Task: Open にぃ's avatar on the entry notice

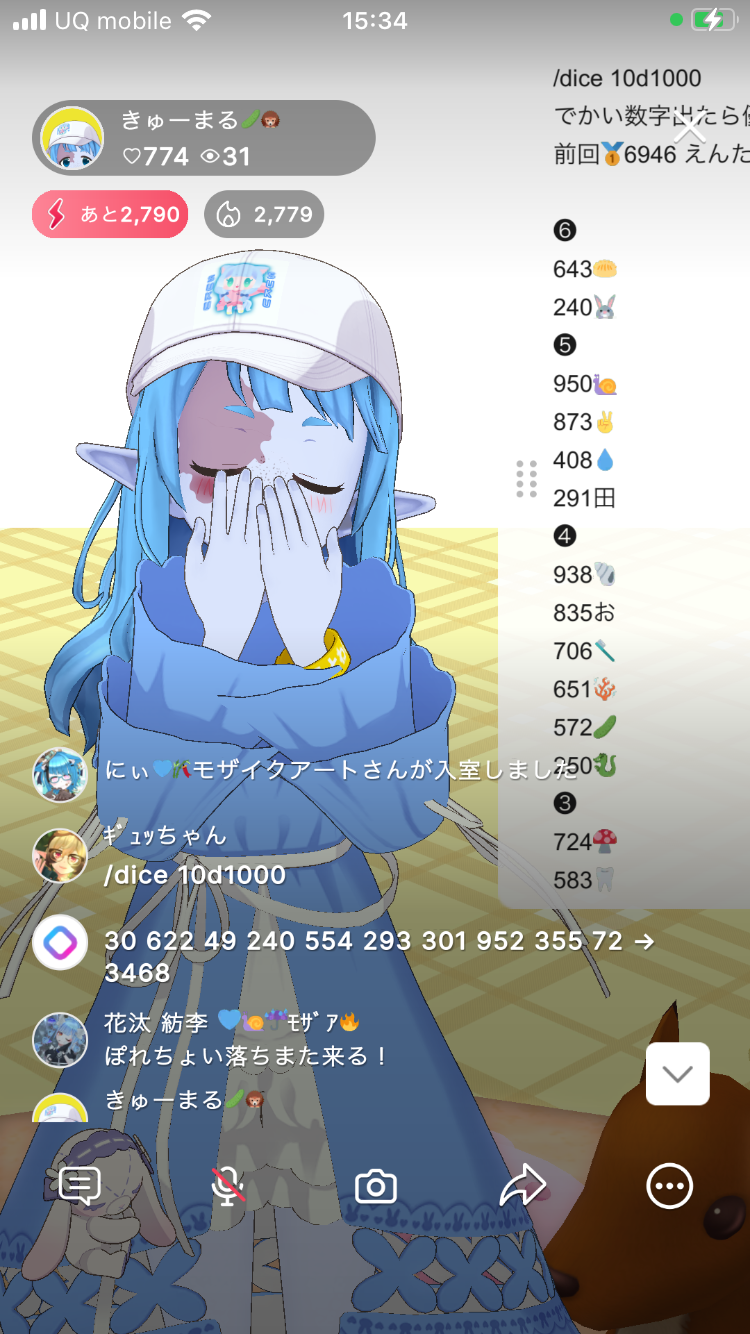Action: tap(60, 774)
